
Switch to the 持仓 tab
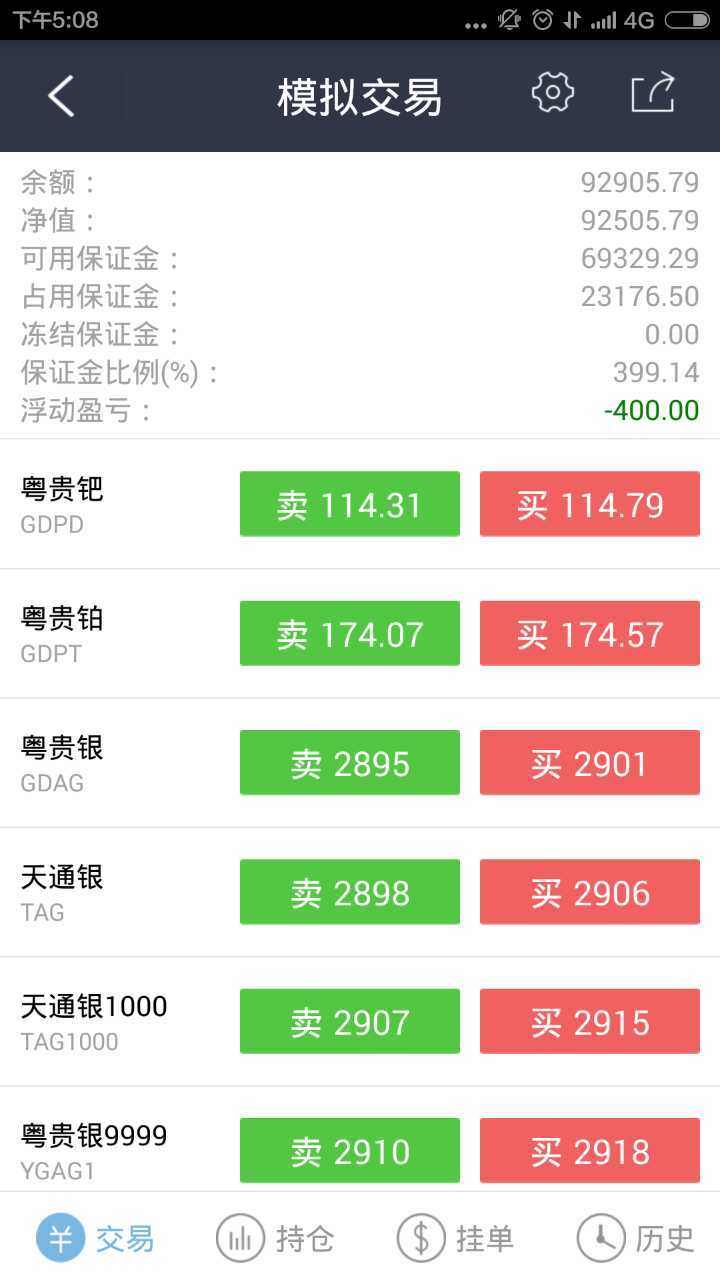pyautogui.click(x=275, y=1239)
